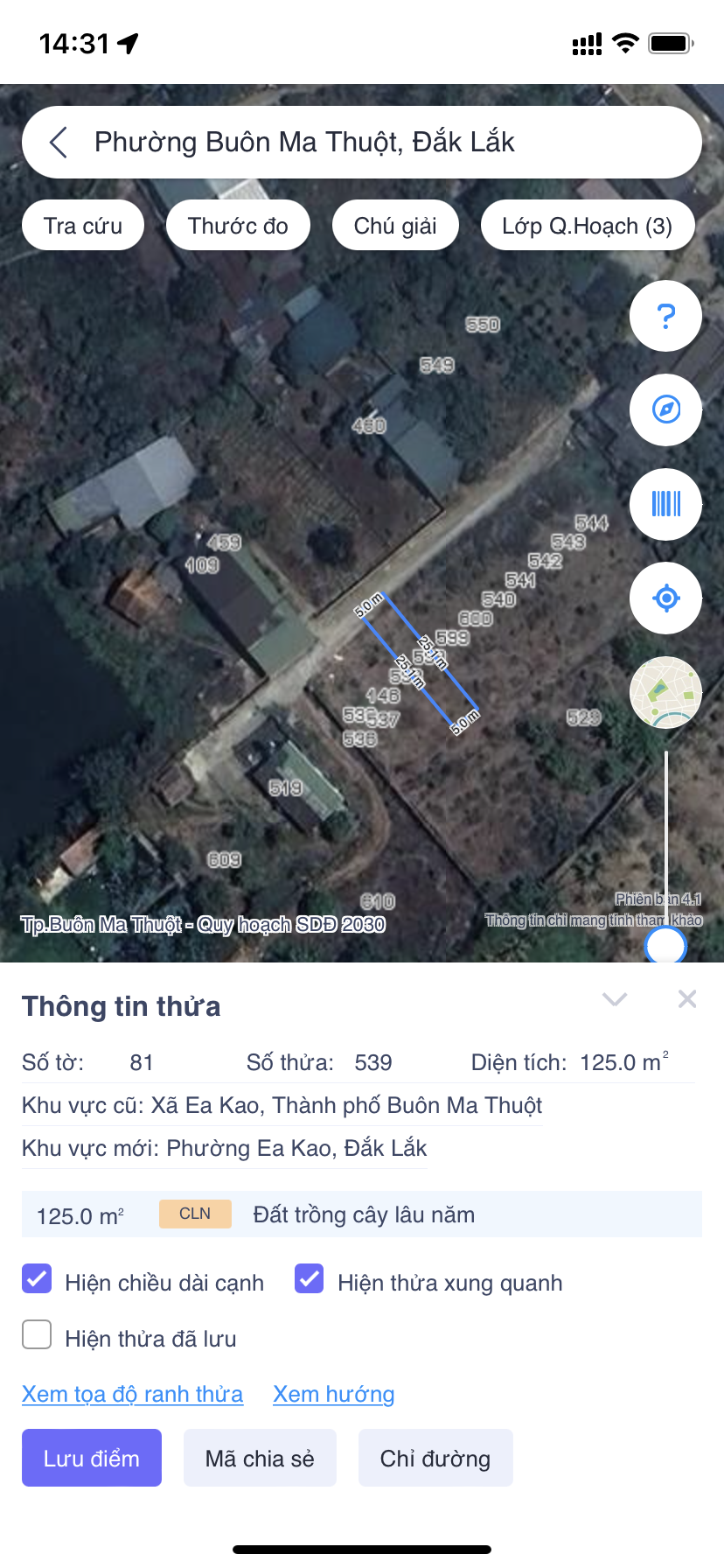
Task: Open the Chú giải legend
Action: click(x=395, y=226)
